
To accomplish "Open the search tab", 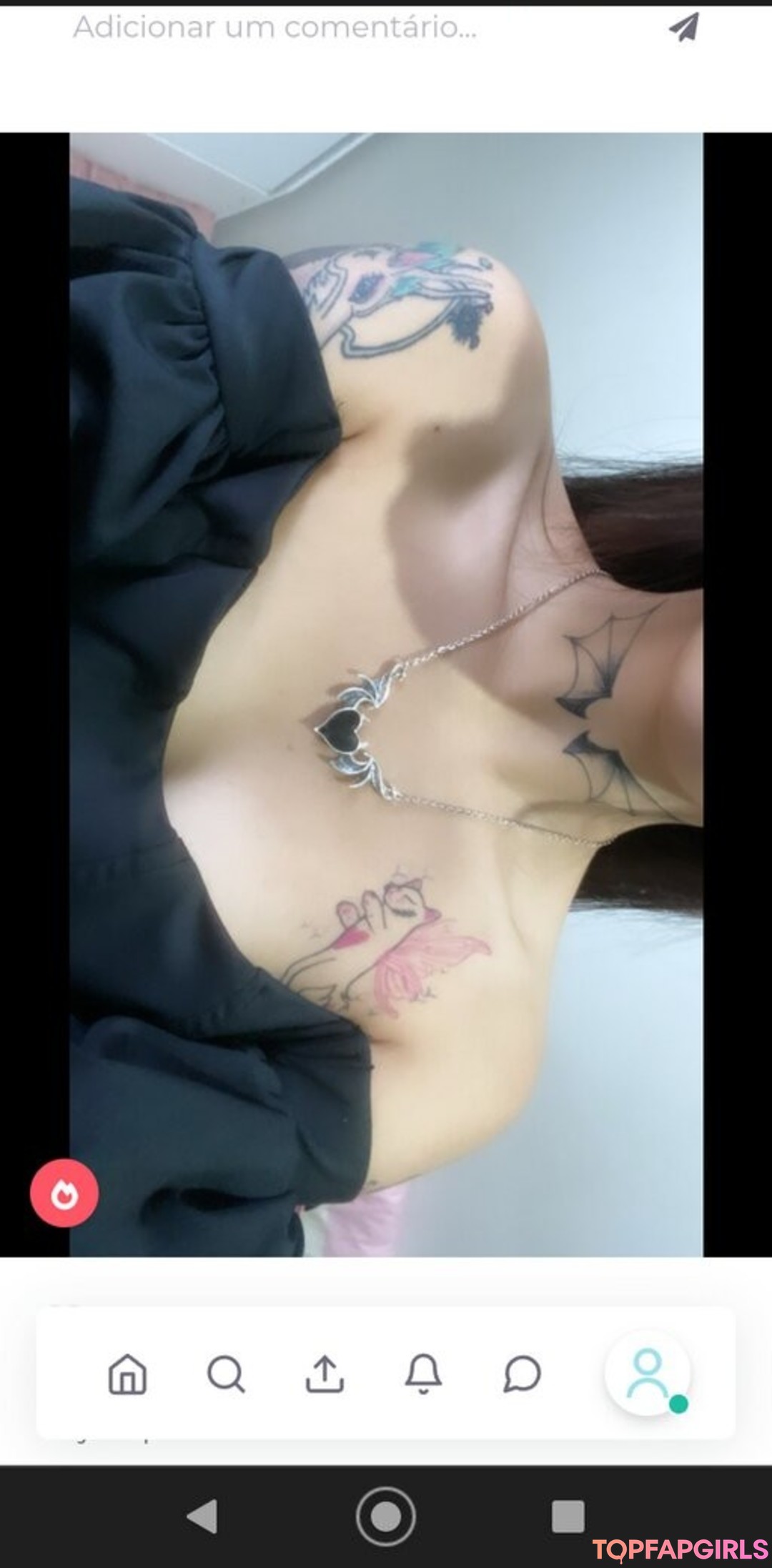I will click(226, 1374).
